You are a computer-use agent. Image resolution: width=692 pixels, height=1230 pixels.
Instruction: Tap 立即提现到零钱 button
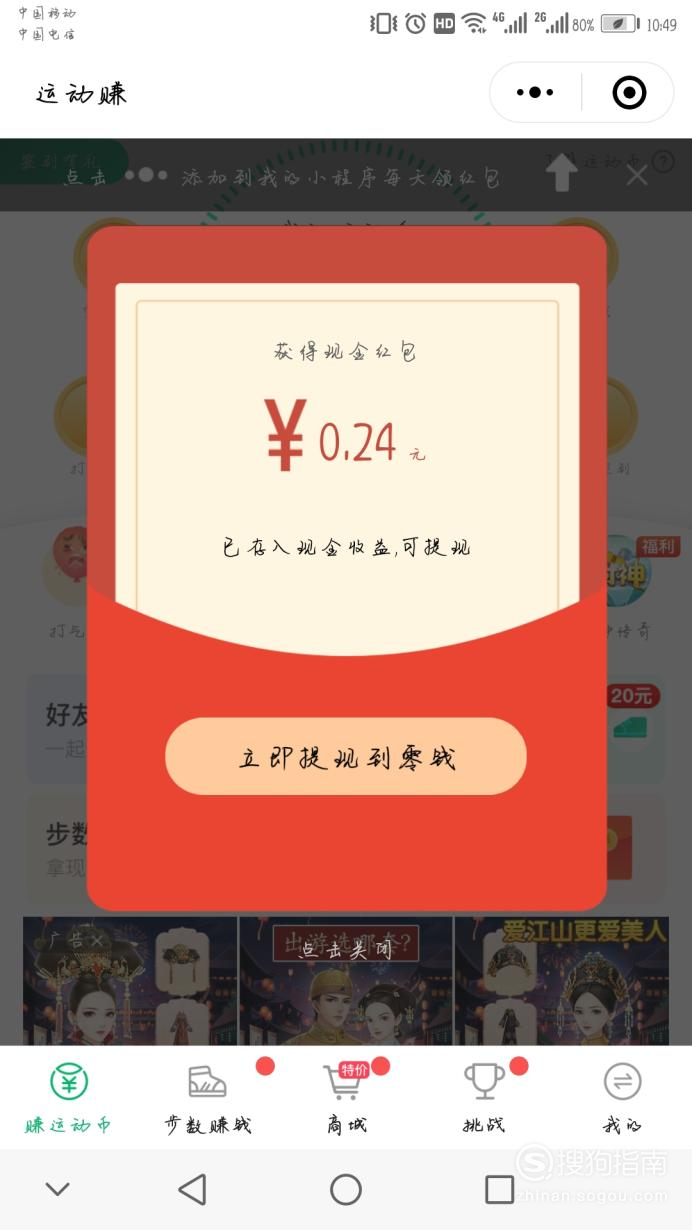345,757
